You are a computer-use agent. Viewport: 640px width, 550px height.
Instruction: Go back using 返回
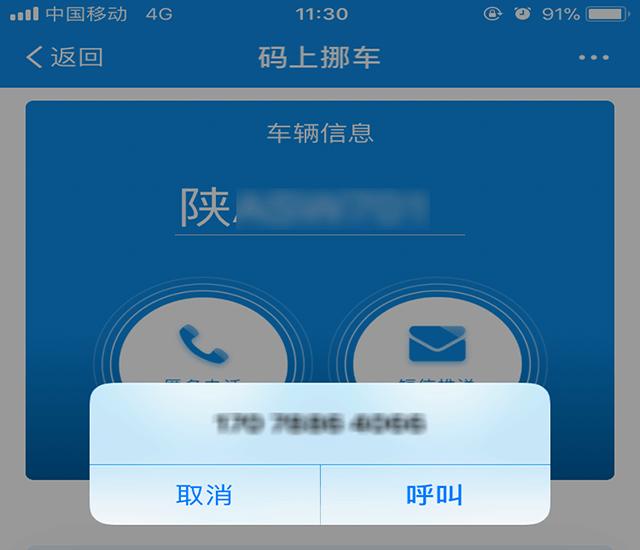(x=64, y=57)
